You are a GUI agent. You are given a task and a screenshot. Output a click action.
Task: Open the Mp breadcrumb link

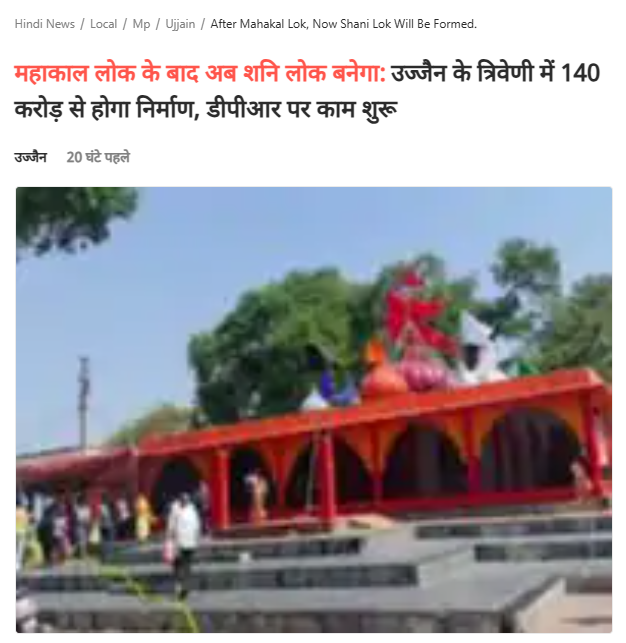pos(141,24)
